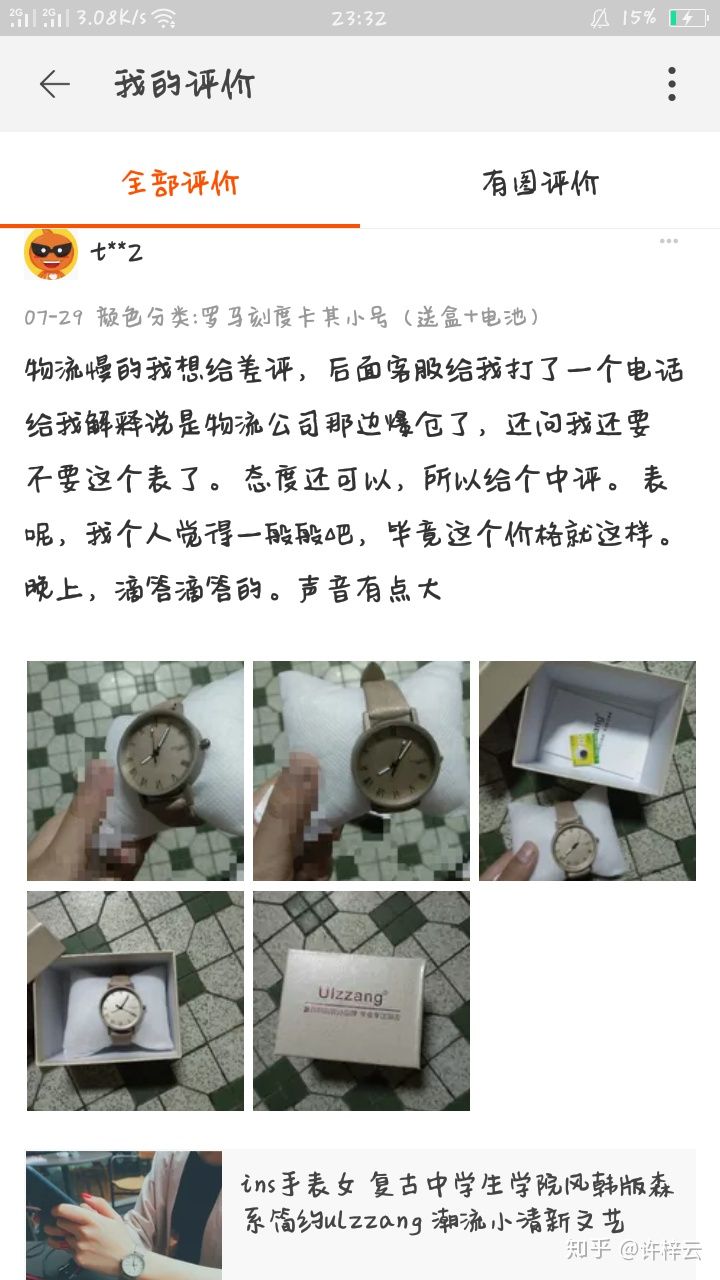The image size is (720, 1280).
Task: Open reviewer t**2's avatar
Action: pyautogui.click(x=51, y=253)
